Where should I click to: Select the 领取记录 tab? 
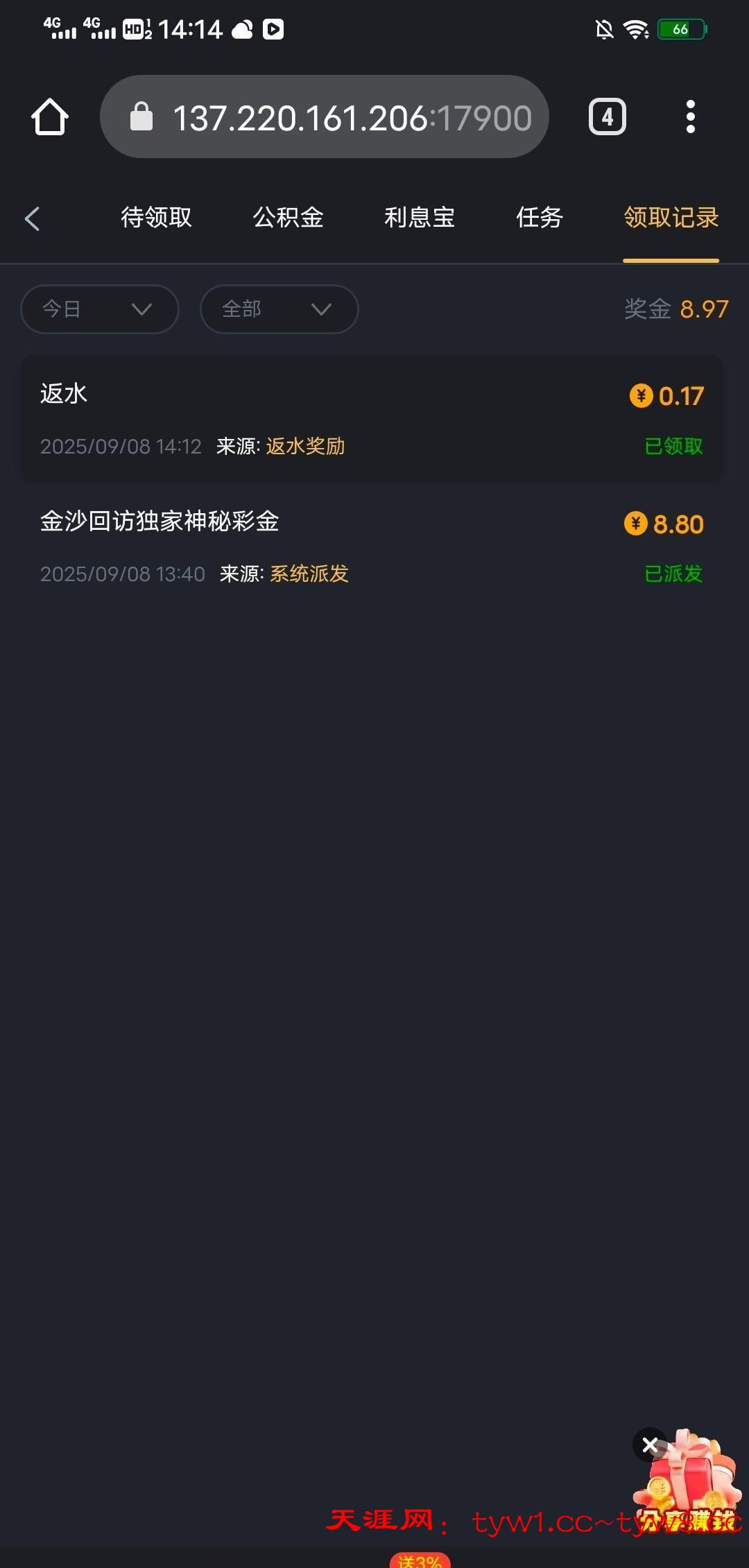[671, 218]
